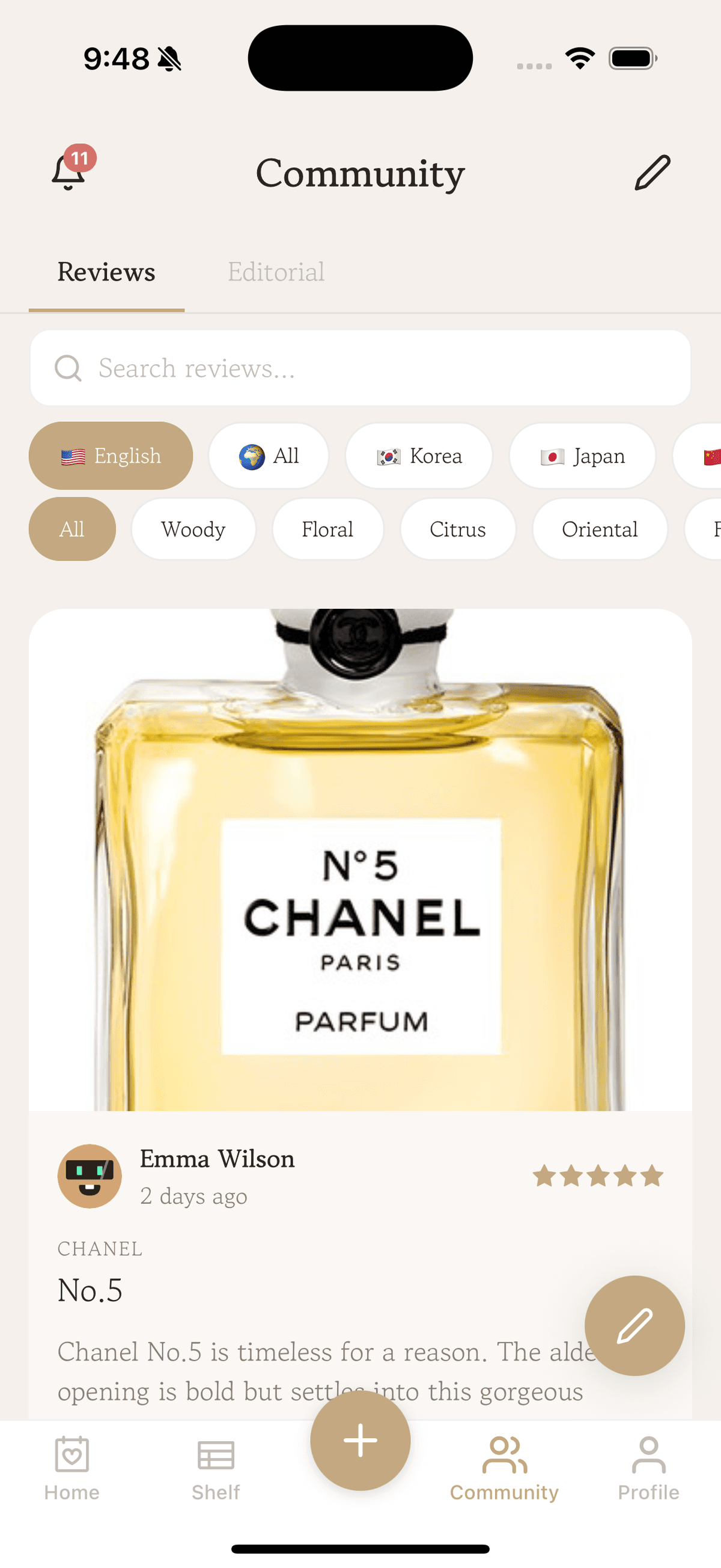
Task: Filter by Floral fragrances
Action: click(328, 529)
